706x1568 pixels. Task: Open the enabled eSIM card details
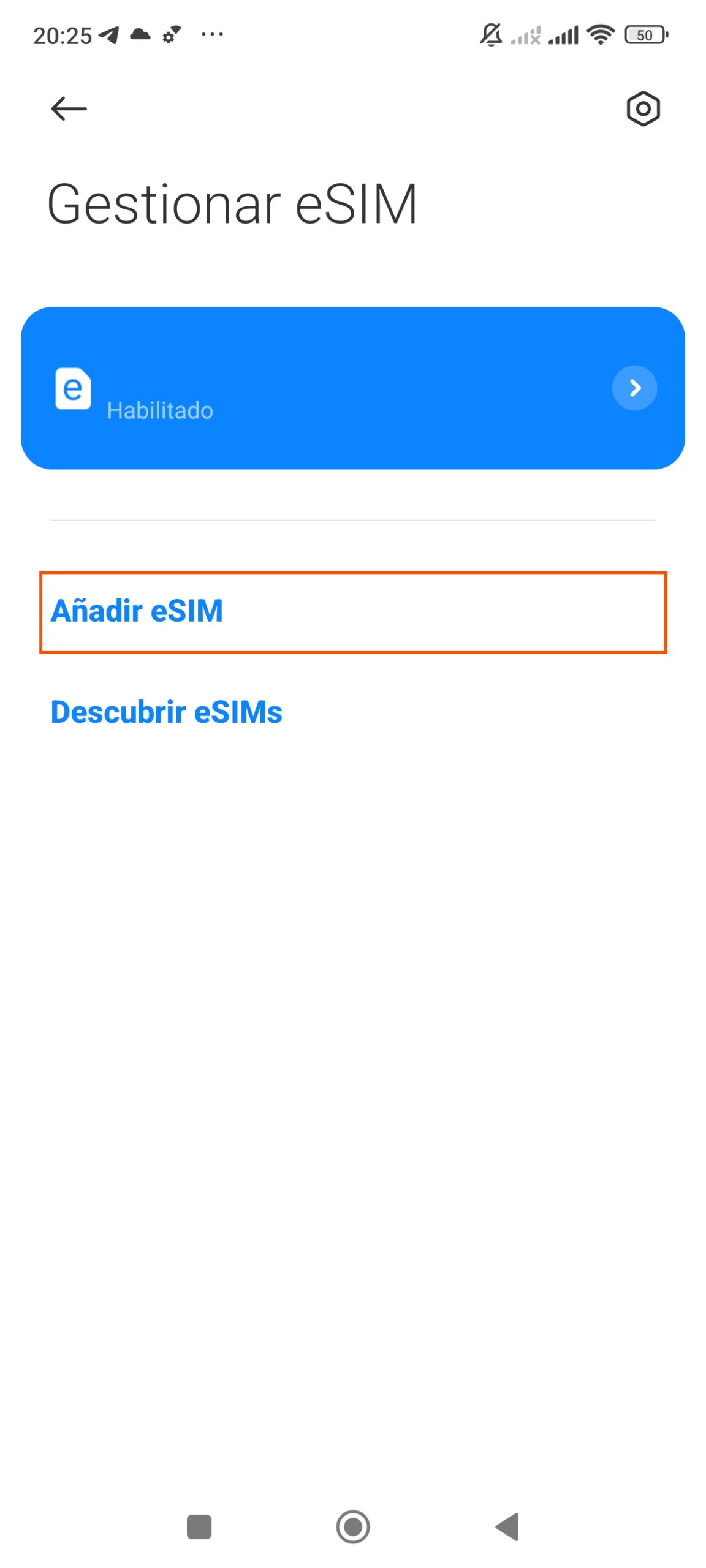pyautogui.click(x=353, y=388)
